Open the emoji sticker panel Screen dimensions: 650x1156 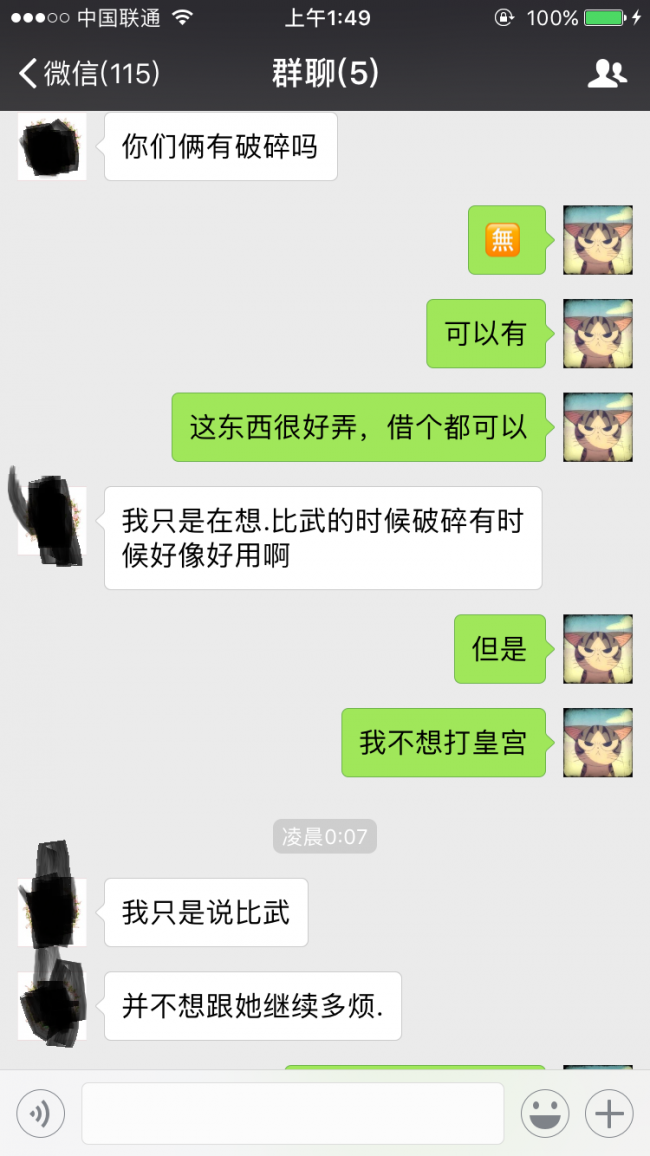tap(545, 1113)
